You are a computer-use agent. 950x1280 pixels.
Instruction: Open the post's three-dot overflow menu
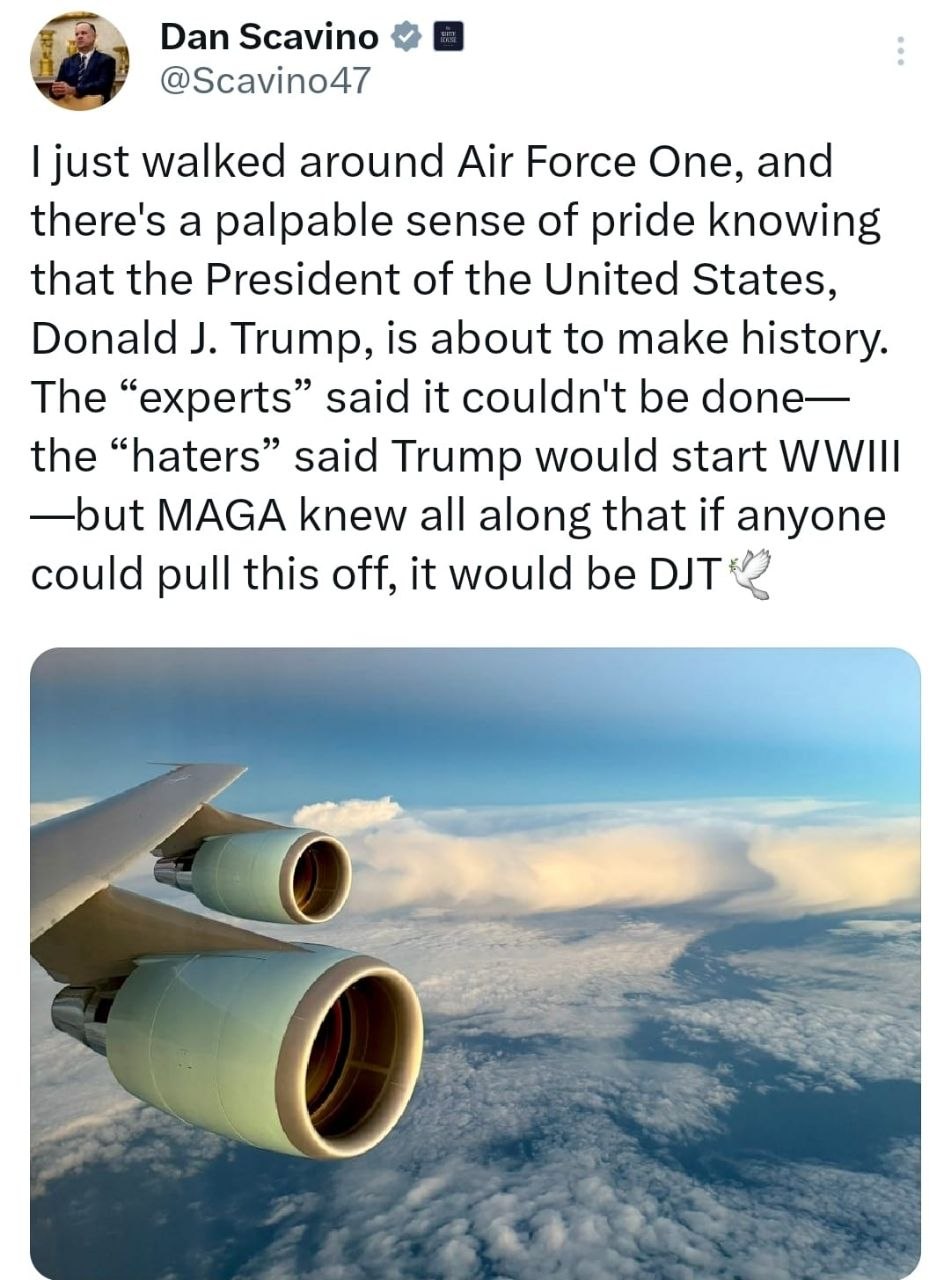899,51
